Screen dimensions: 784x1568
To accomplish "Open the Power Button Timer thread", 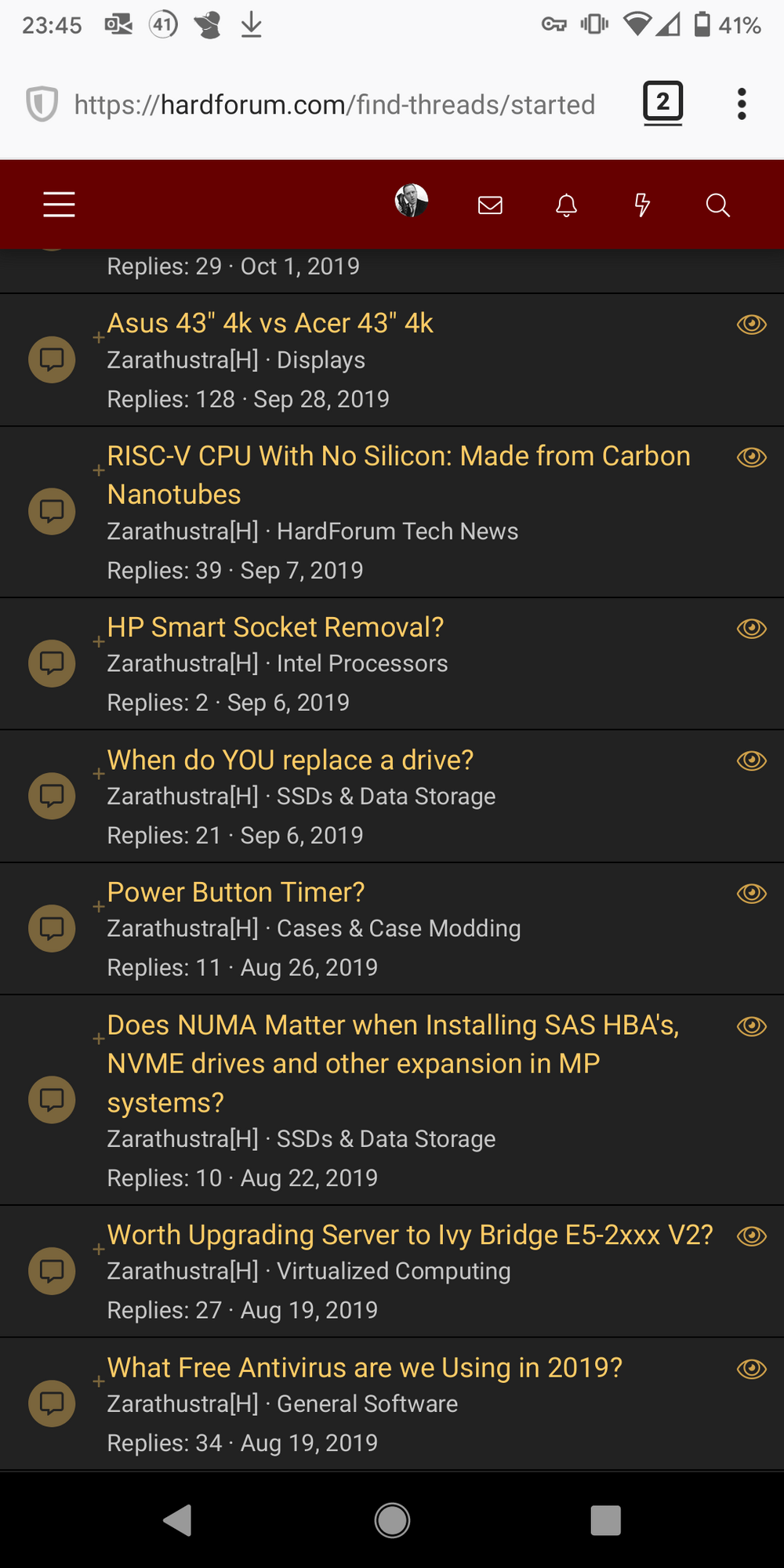I will point(236,892).
